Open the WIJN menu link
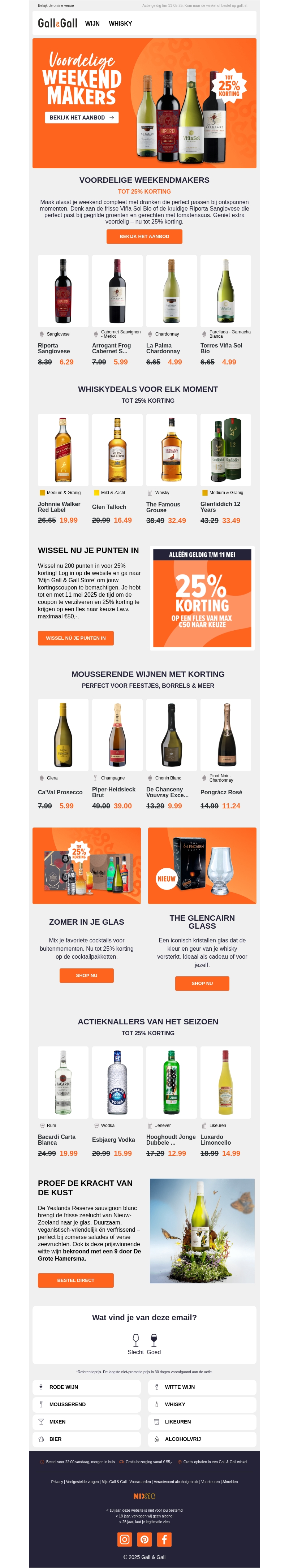Viewport: 289px width, 1568px height. point(92,24)
